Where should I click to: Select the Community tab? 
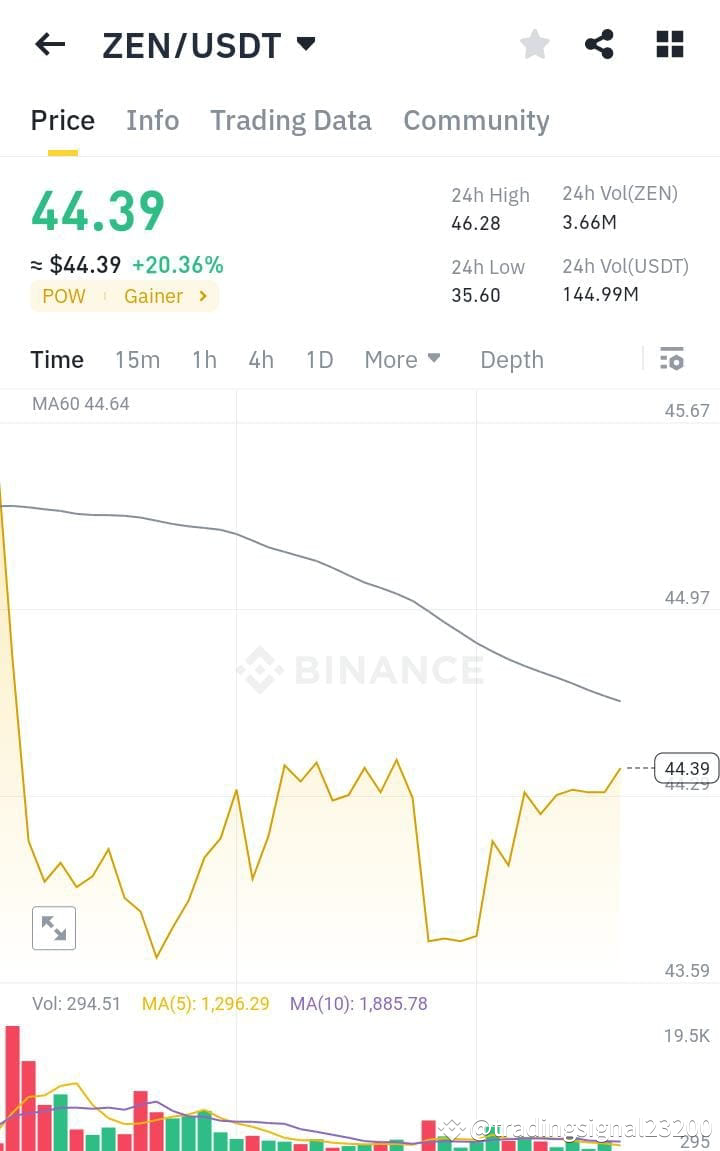[x=476, y=120]
